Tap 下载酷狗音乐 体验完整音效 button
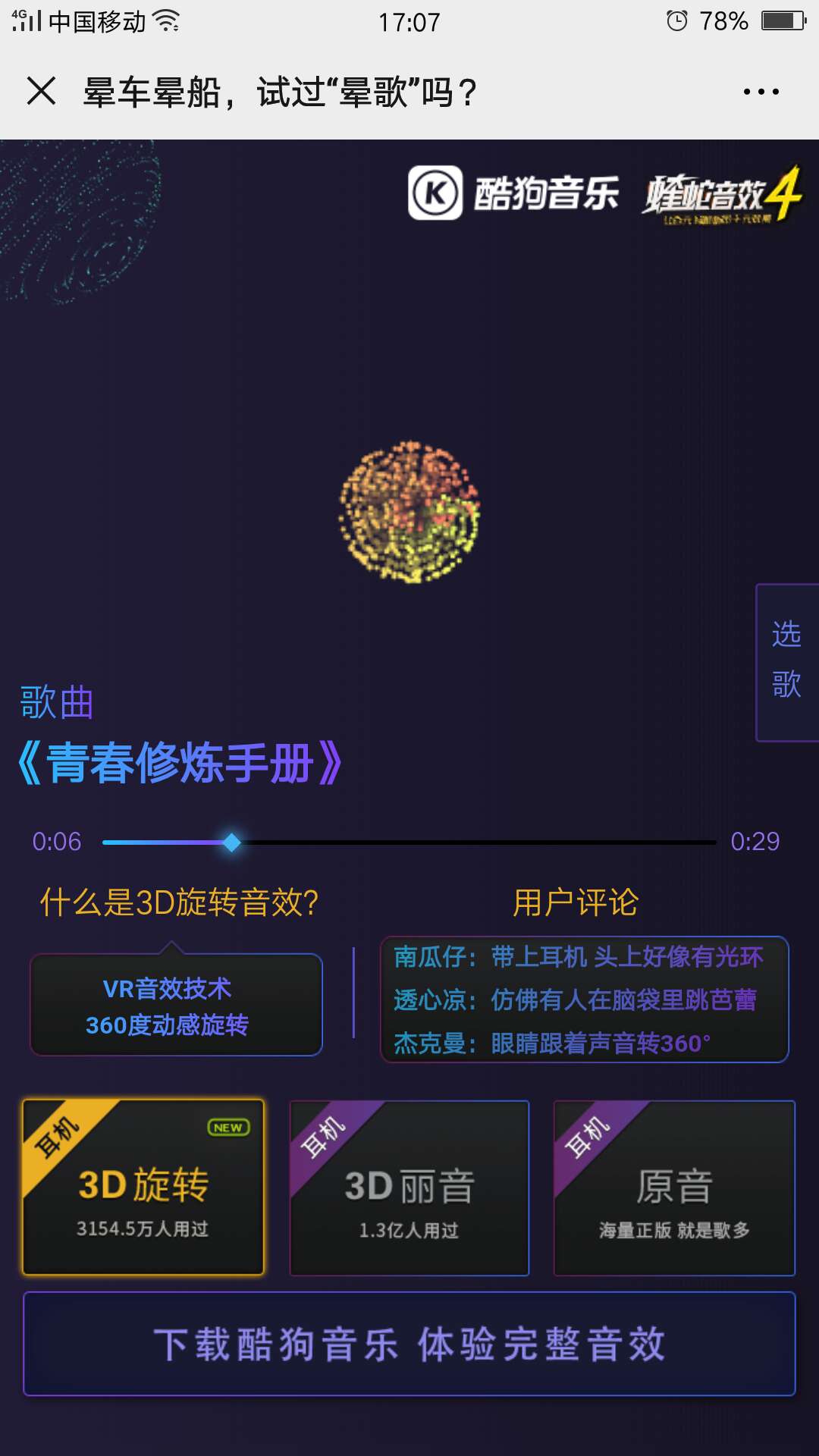 pos(409,1344)
